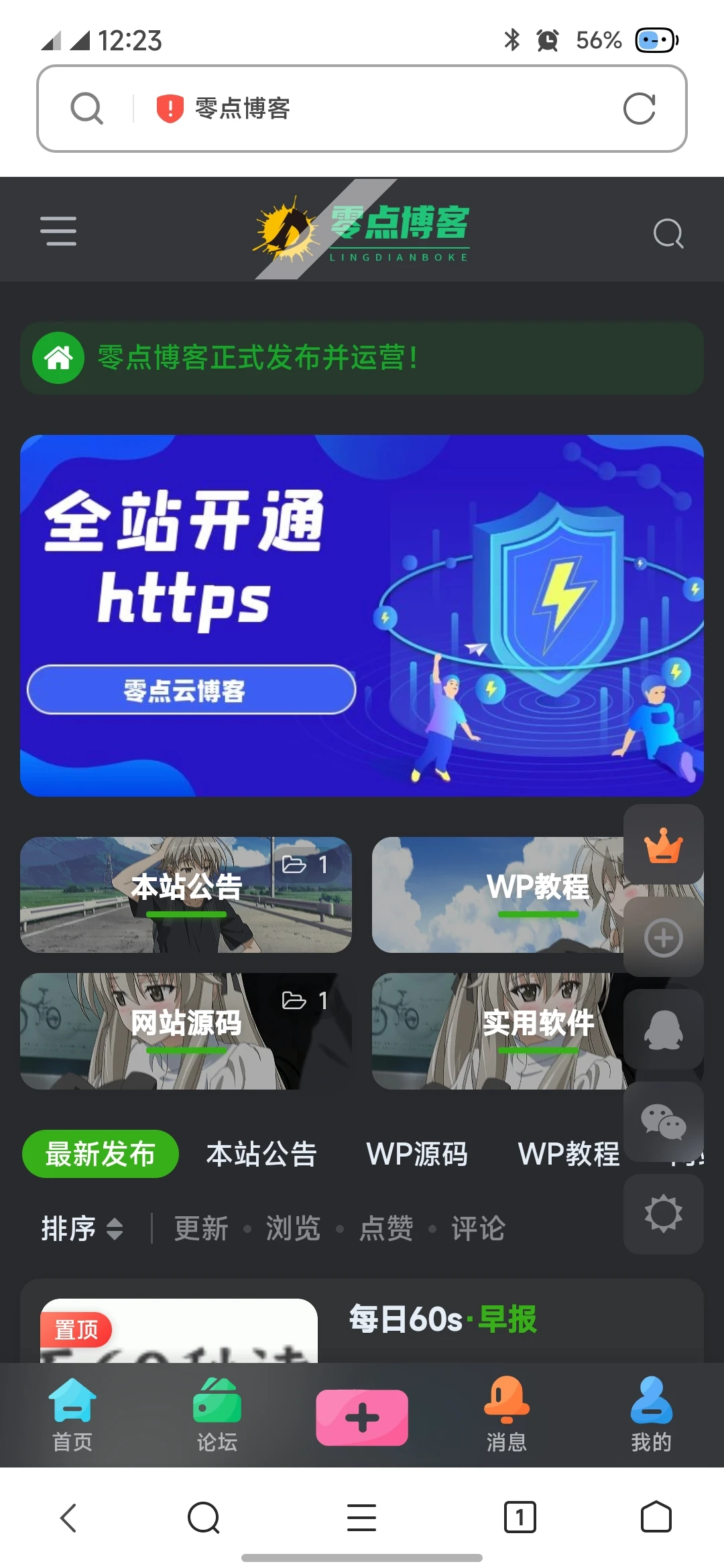Go to the 论坛 bottom tab
Screen dimensions: 724x1568
[x=217, y=1414]
